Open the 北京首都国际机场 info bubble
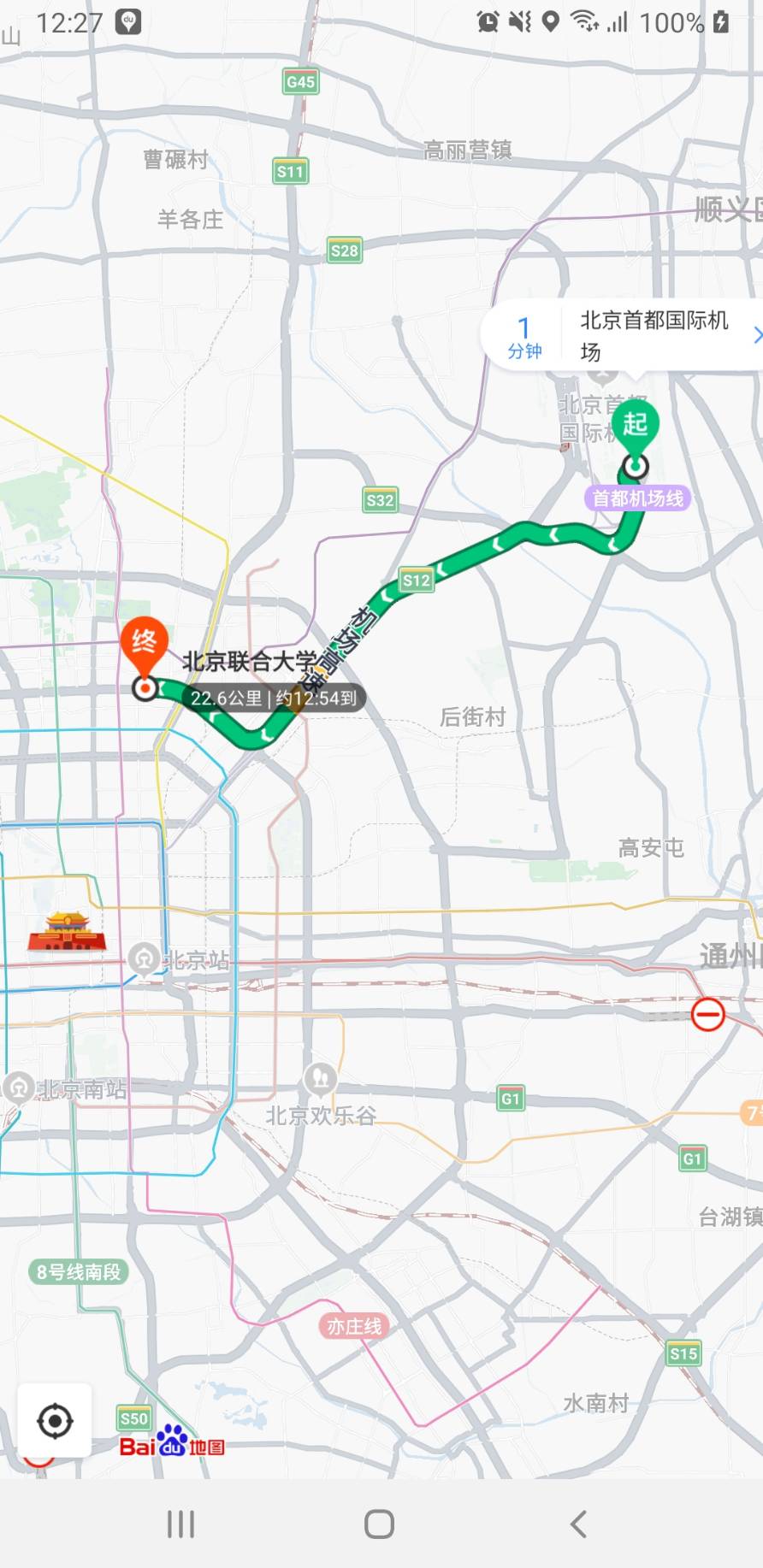The width and height of the screenshot is (763, 1568). (x=623, y=335)
